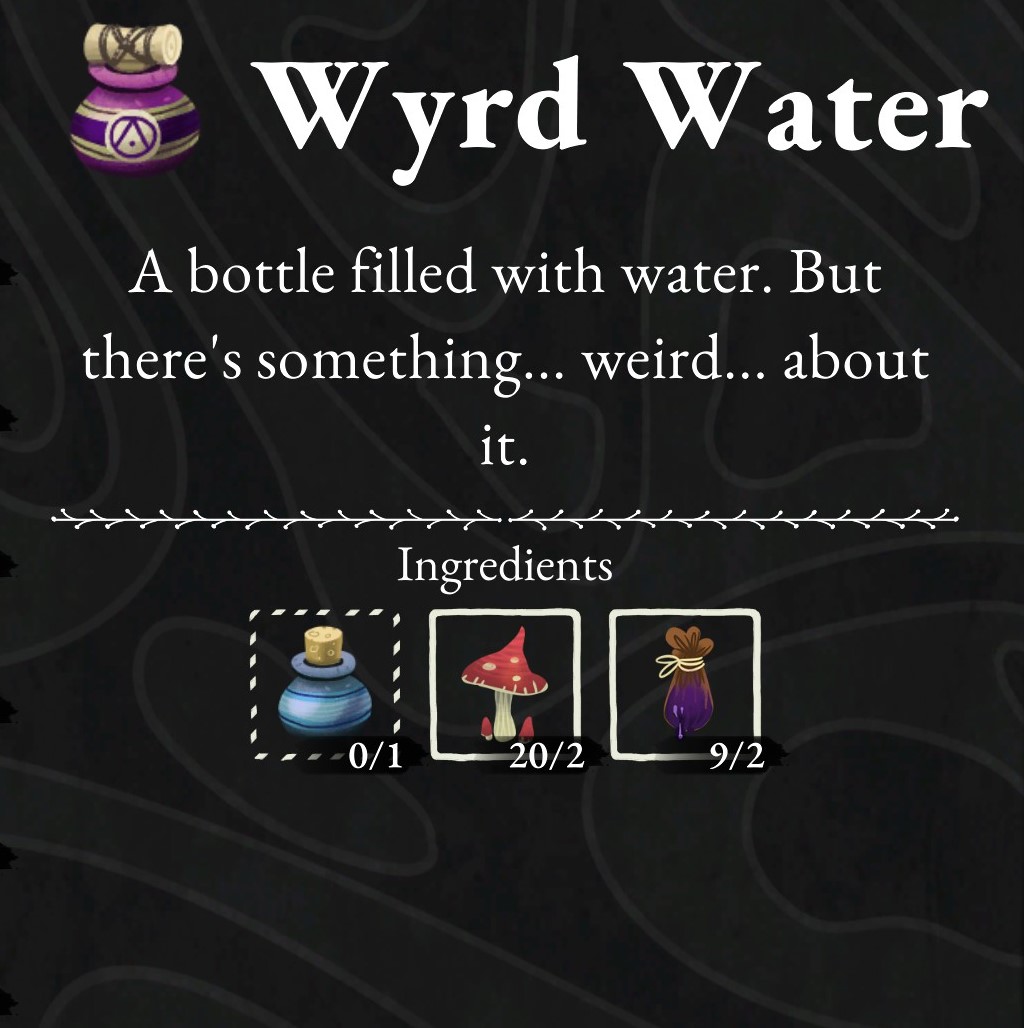
Task: Open the purple pouch ingredient slot
Action: 685,685
